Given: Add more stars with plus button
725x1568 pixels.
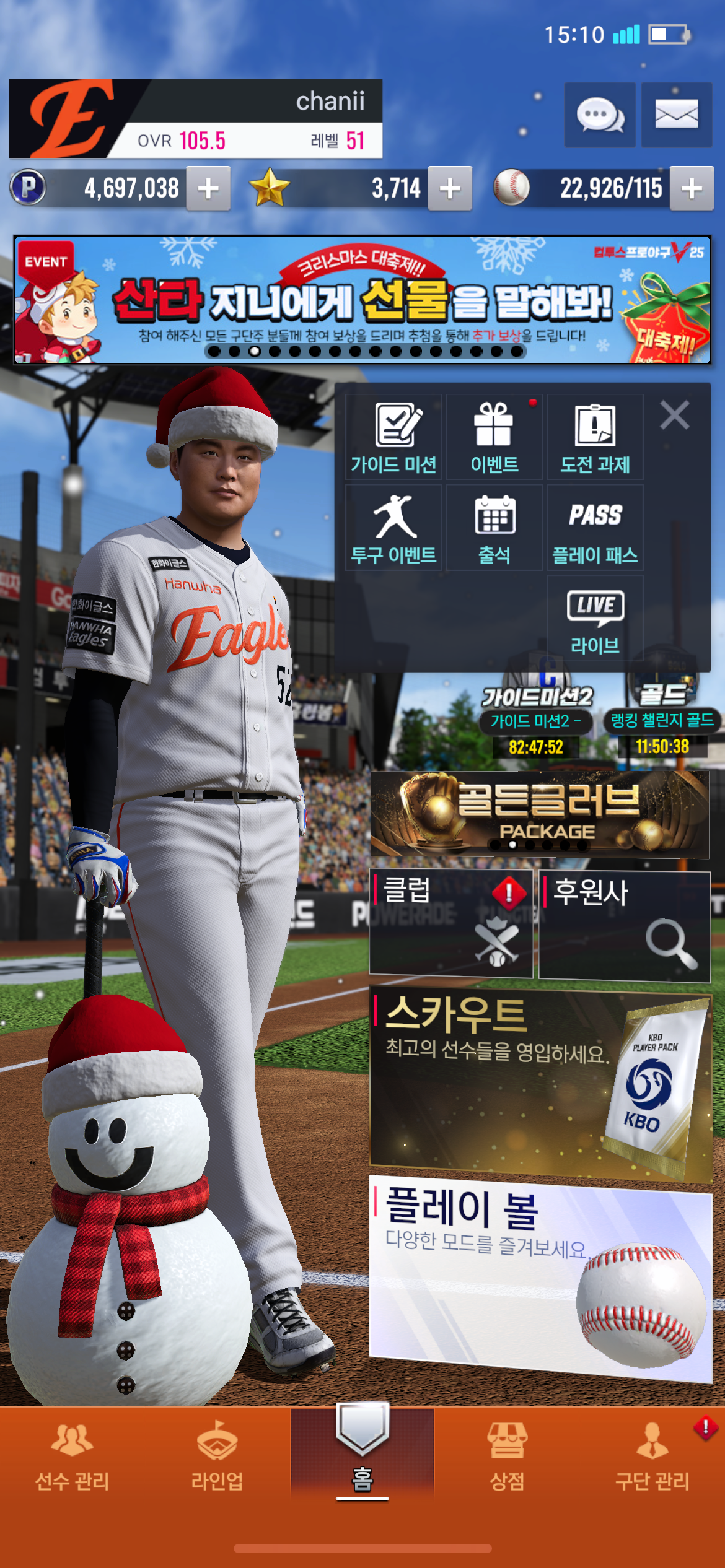Looking at the screenshot, I should [450, 188].
